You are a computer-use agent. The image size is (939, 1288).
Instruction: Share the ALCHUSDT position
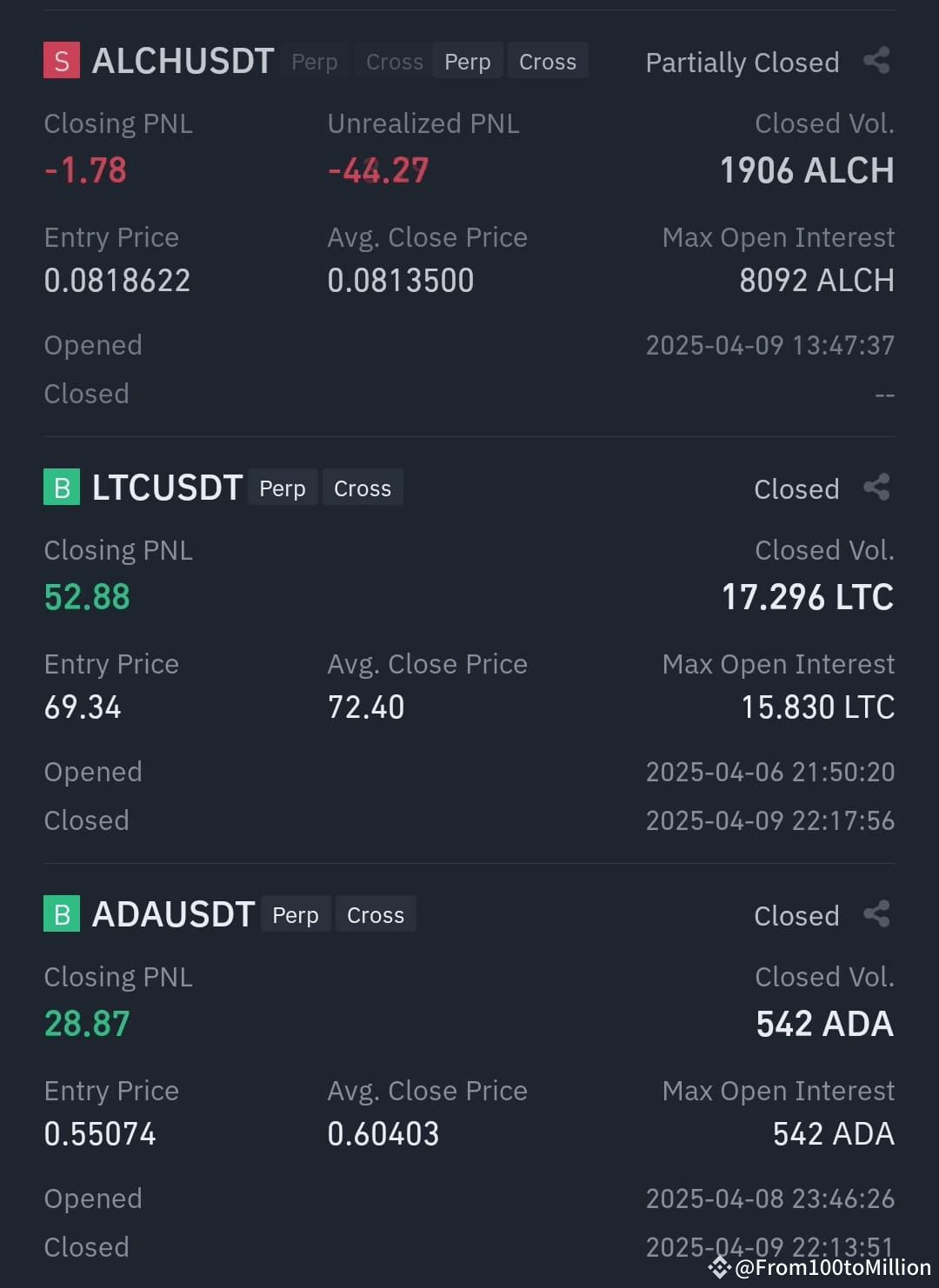pyautogui.click(x=876, y=61)
